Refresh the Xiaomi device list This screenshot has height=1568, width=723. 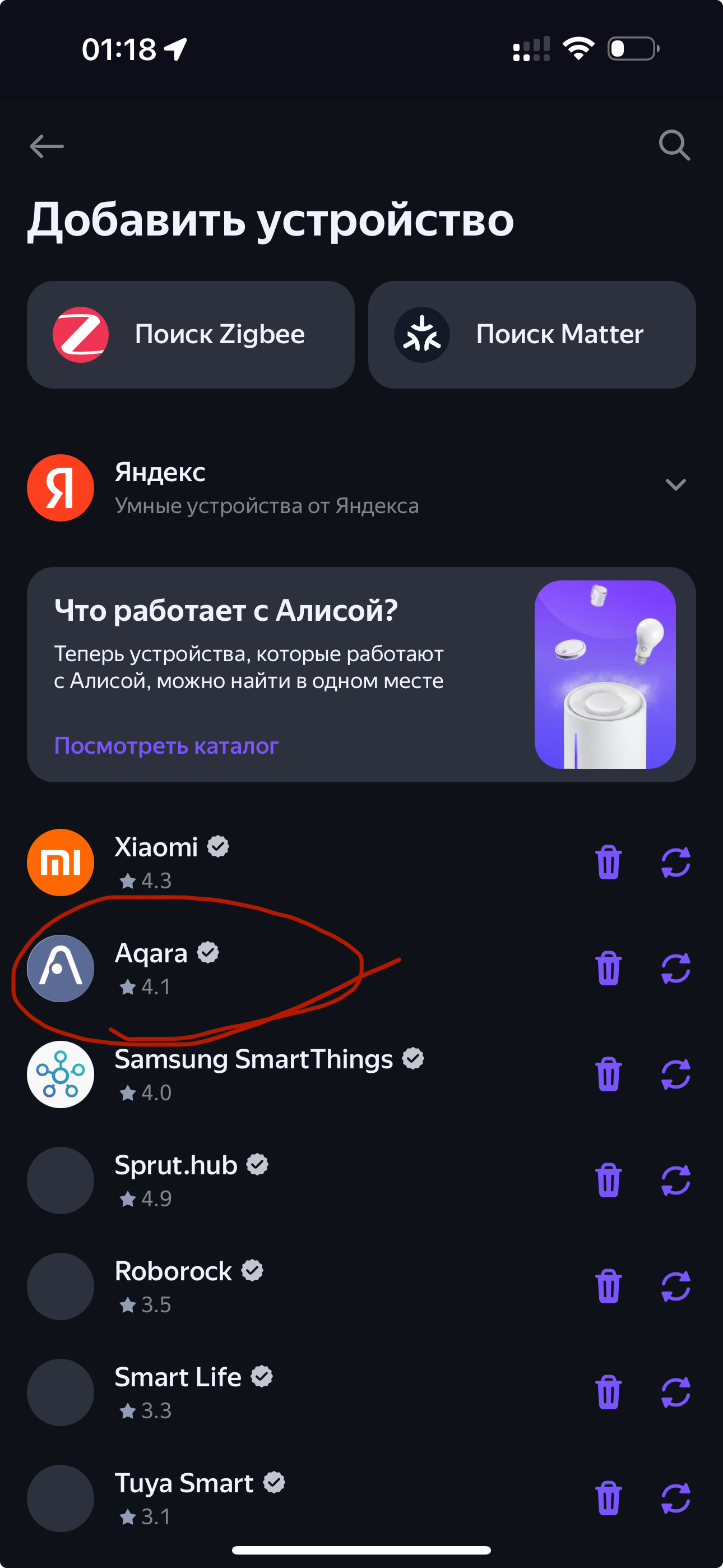675,862
